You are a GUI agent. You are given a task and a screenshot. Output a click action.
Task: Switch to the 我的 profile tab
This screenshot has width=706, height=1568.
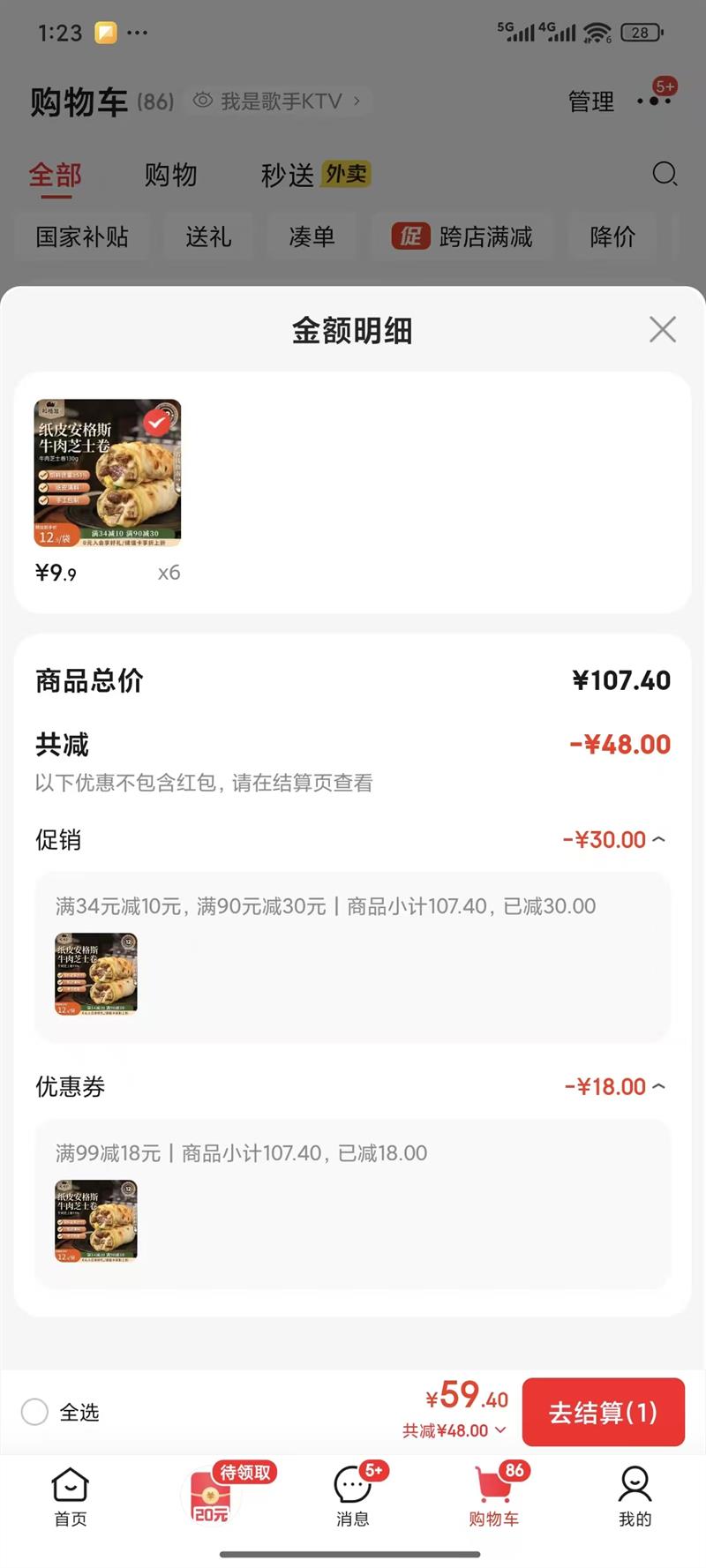click(635, 1497)
